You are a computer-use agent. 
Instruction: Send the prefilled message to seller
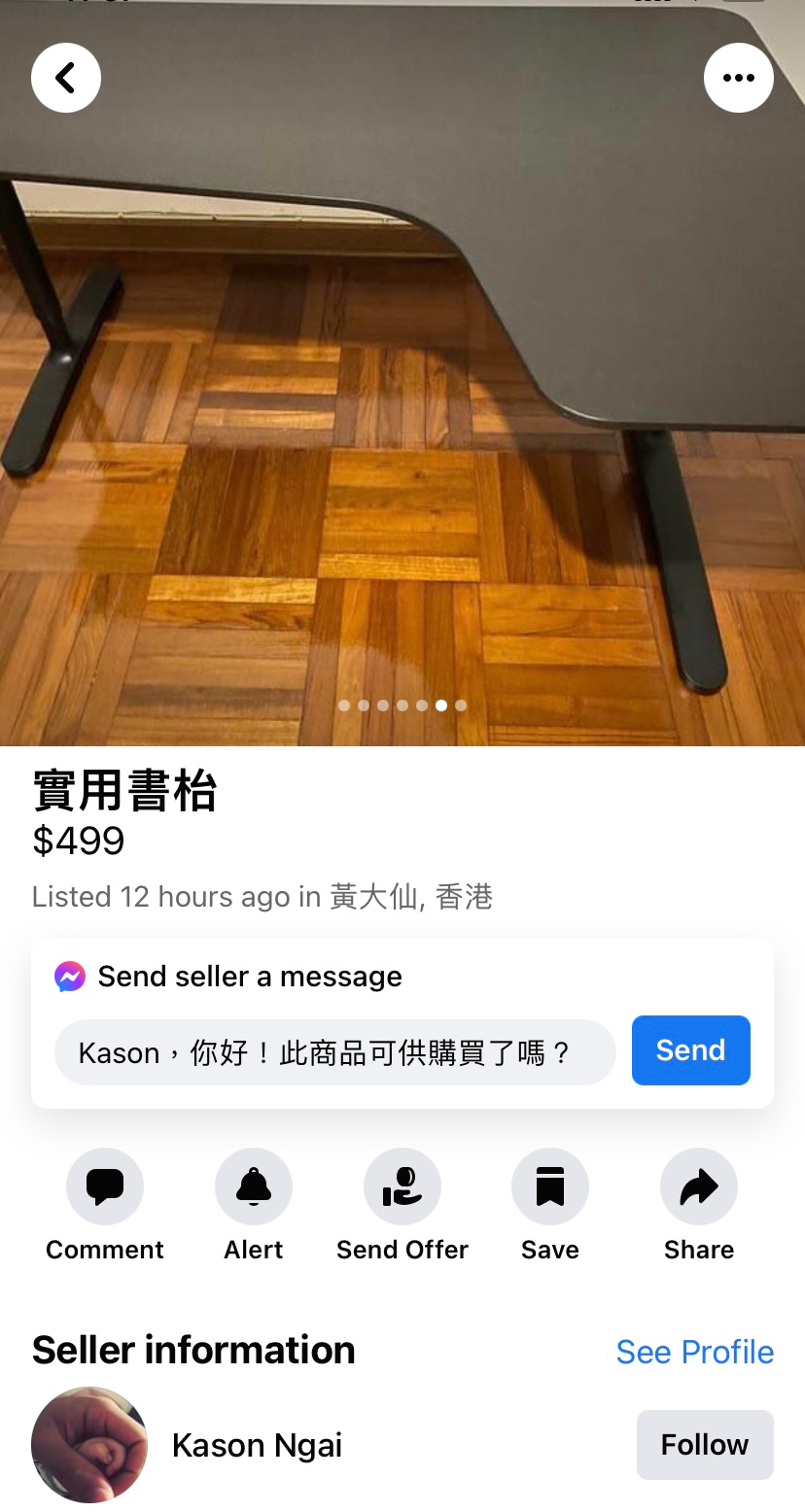click(690, 1050)
